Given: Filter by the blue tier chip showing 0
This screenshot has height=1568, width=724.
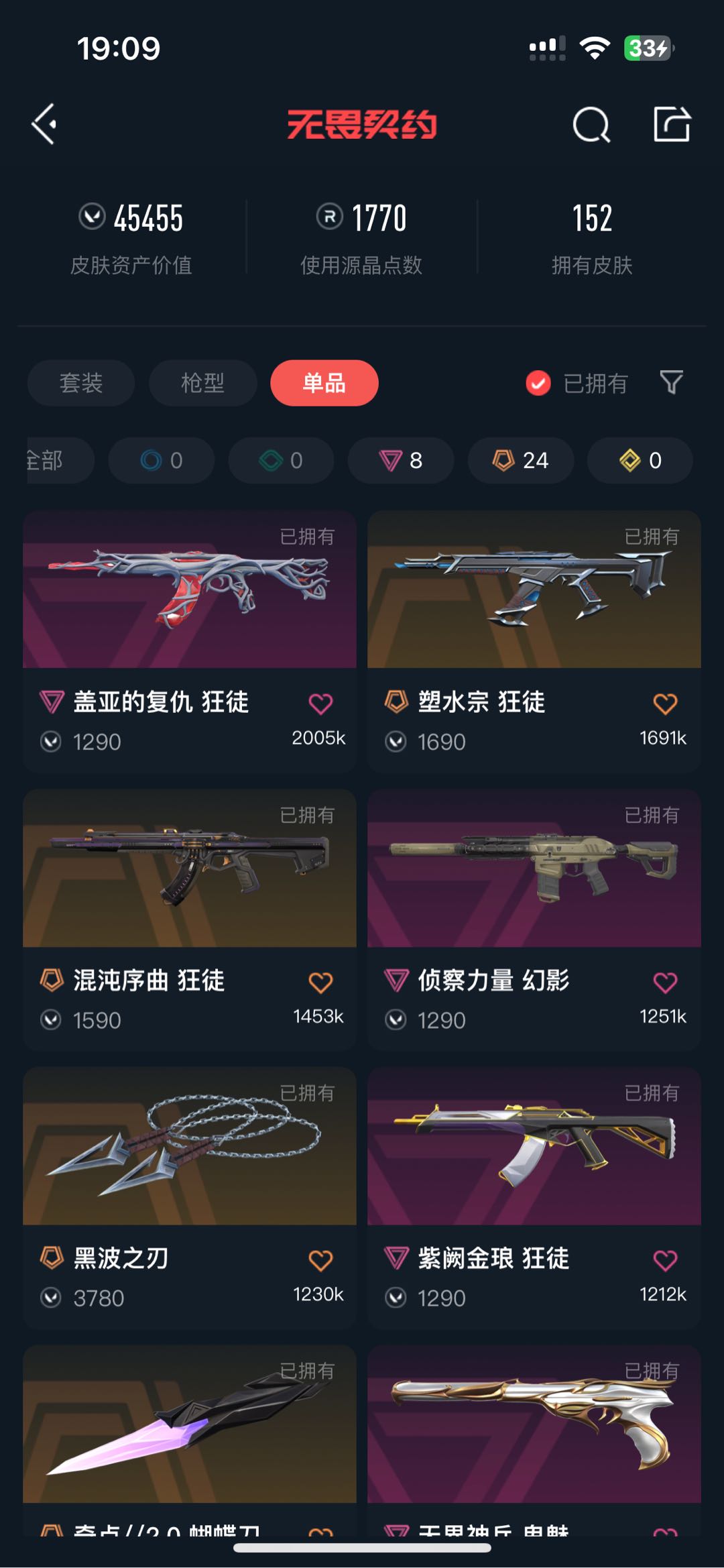Looking at the screenshot, I should point(162,460).
